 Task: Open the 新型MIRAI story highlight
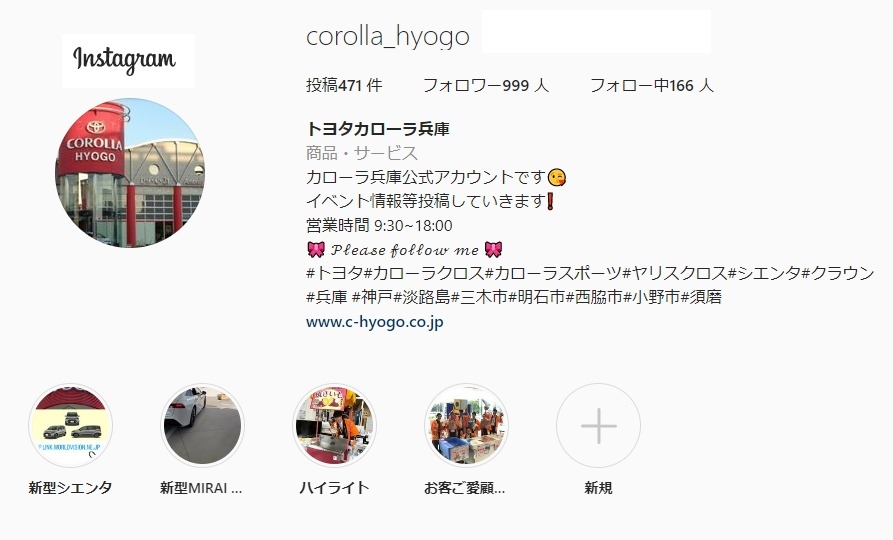coord(203,426)
